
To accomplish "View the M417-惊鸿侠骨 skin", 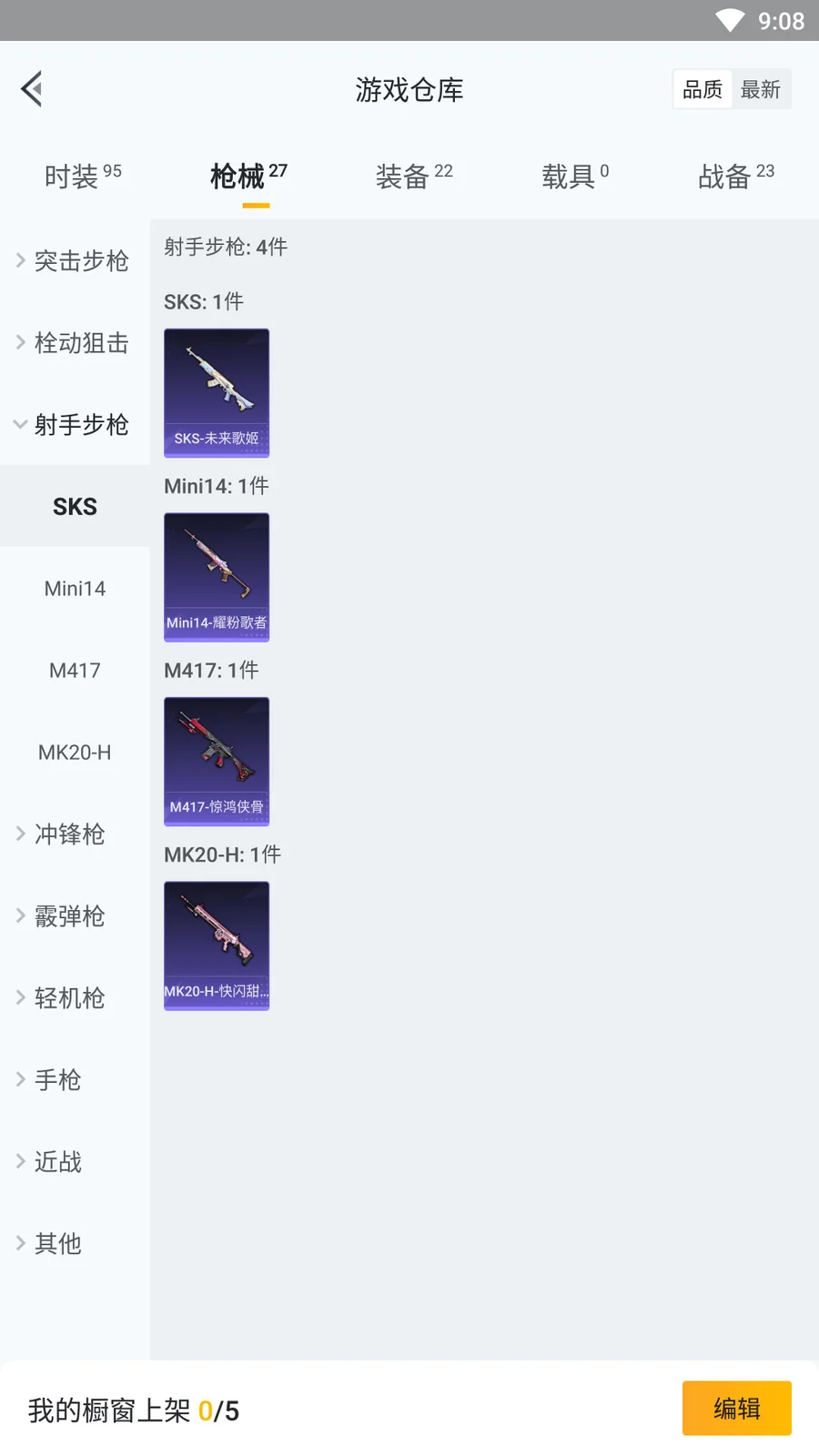I will [x=217, y=762].
